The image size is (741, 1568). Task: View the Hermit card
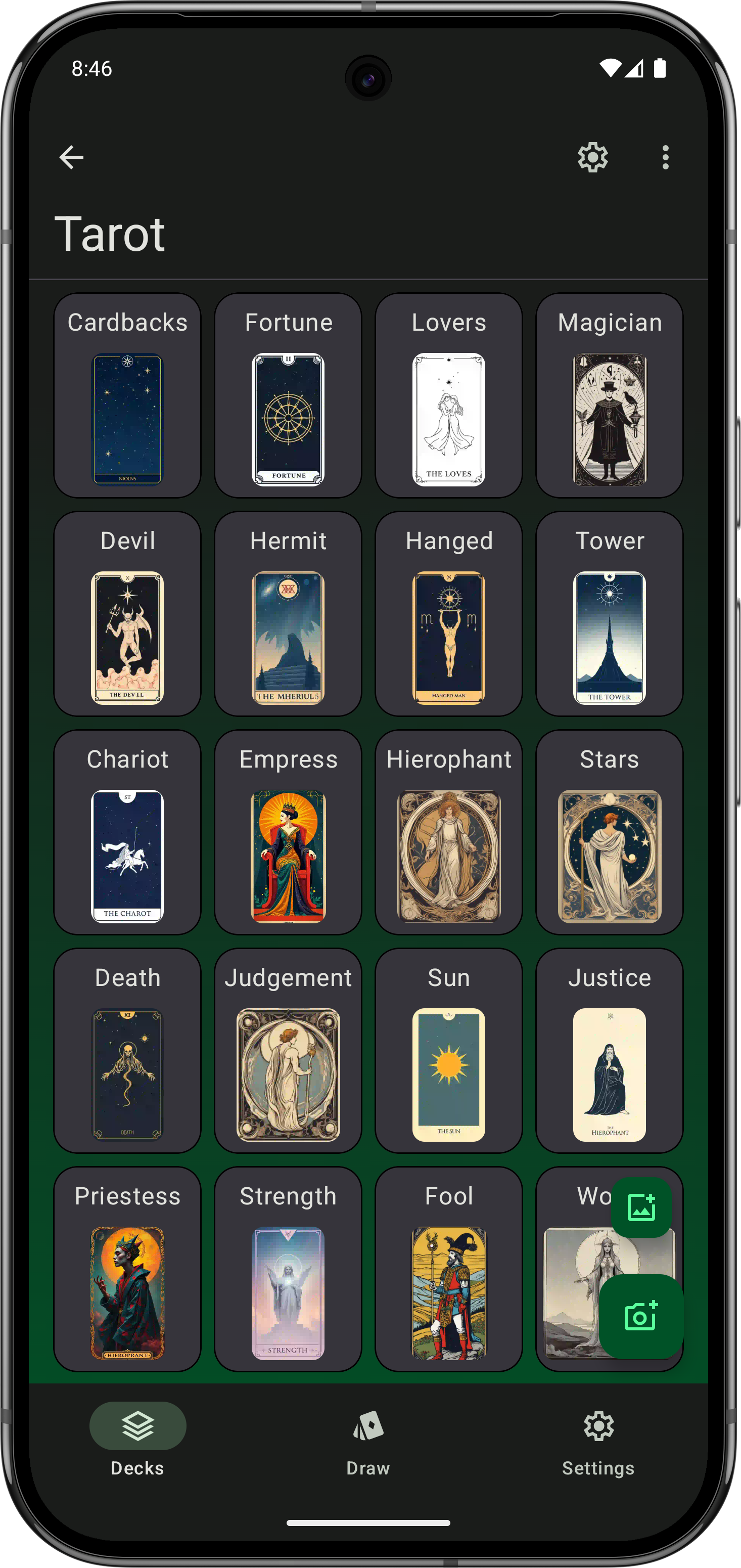point(288,613)
